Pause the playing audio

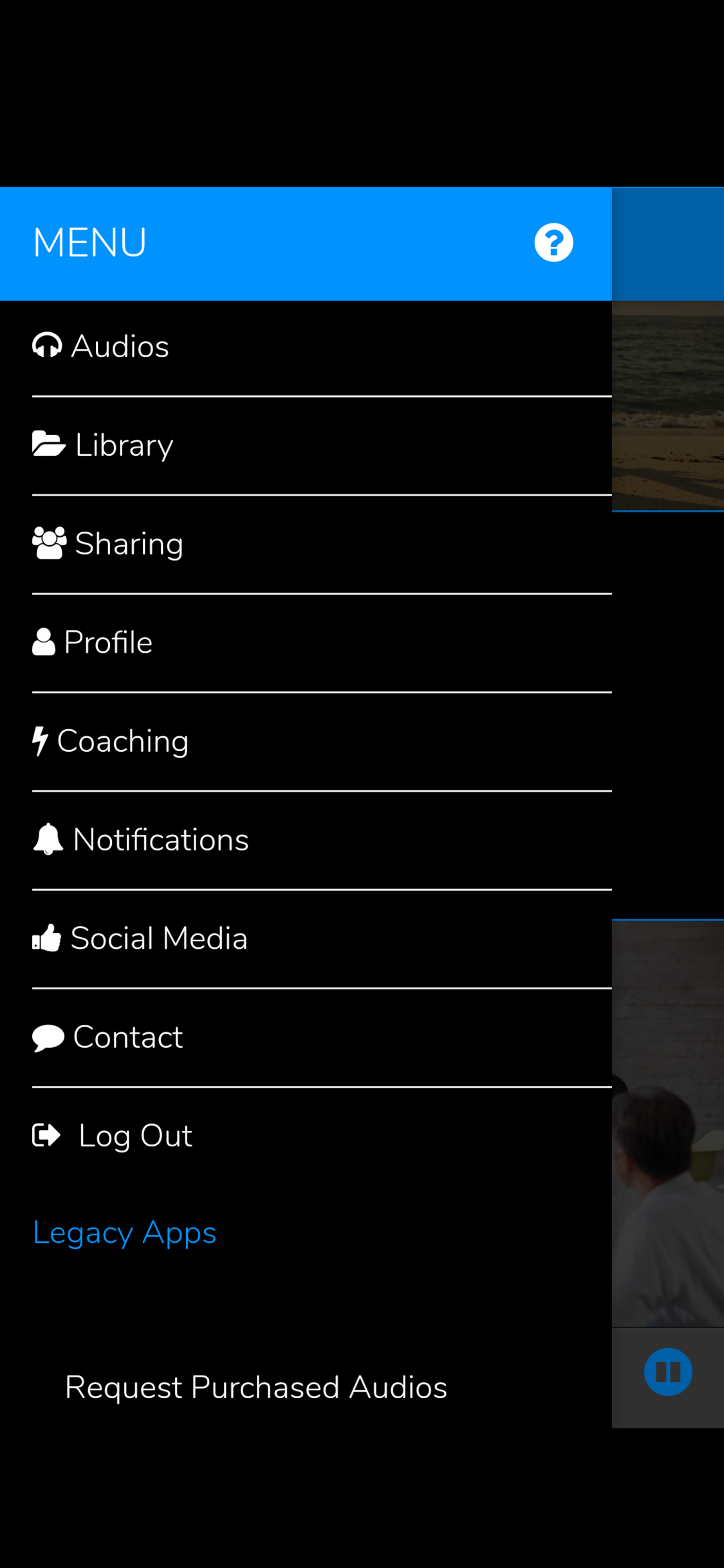[x=667, y=1371]
